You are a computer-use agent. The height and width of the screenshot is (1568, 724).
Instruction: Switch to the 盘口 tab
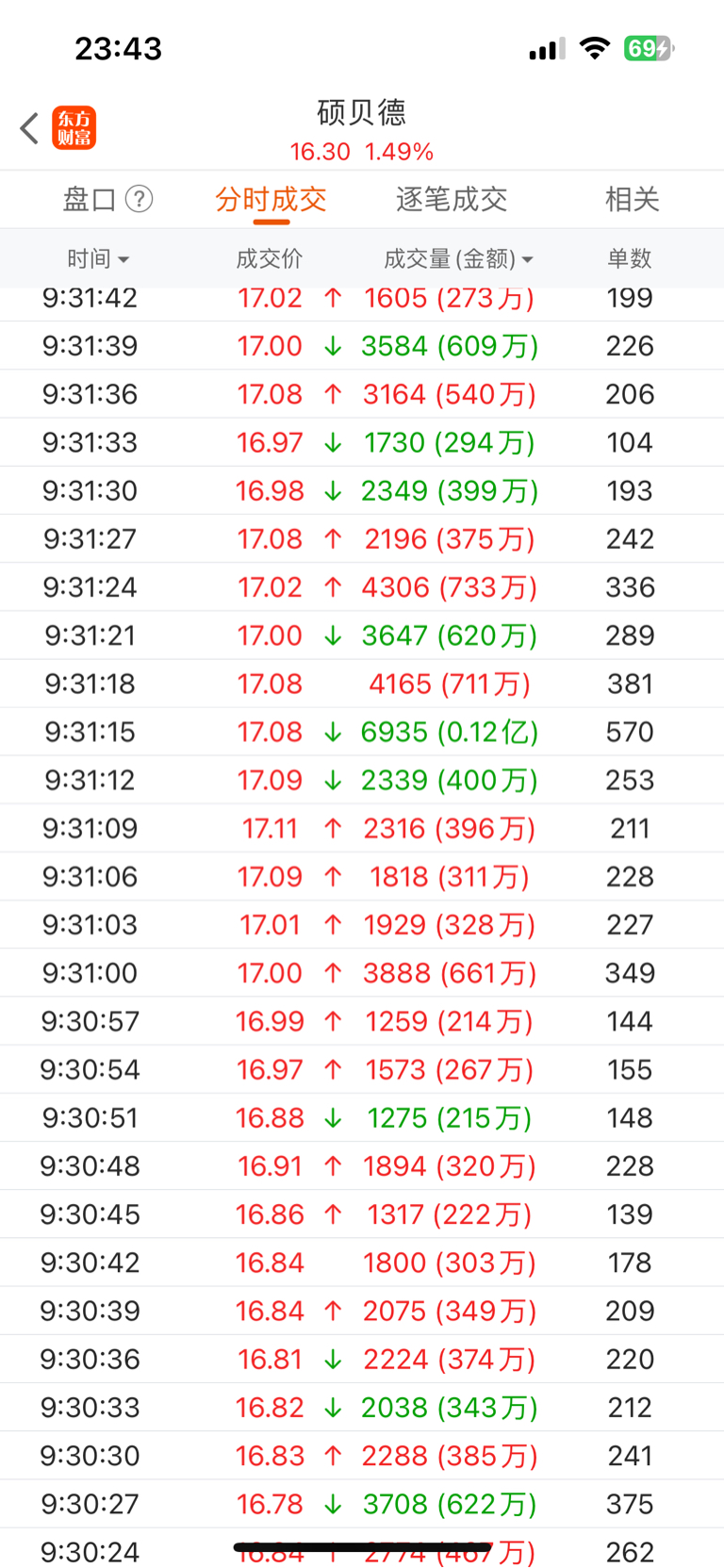(x=90, y=199)
